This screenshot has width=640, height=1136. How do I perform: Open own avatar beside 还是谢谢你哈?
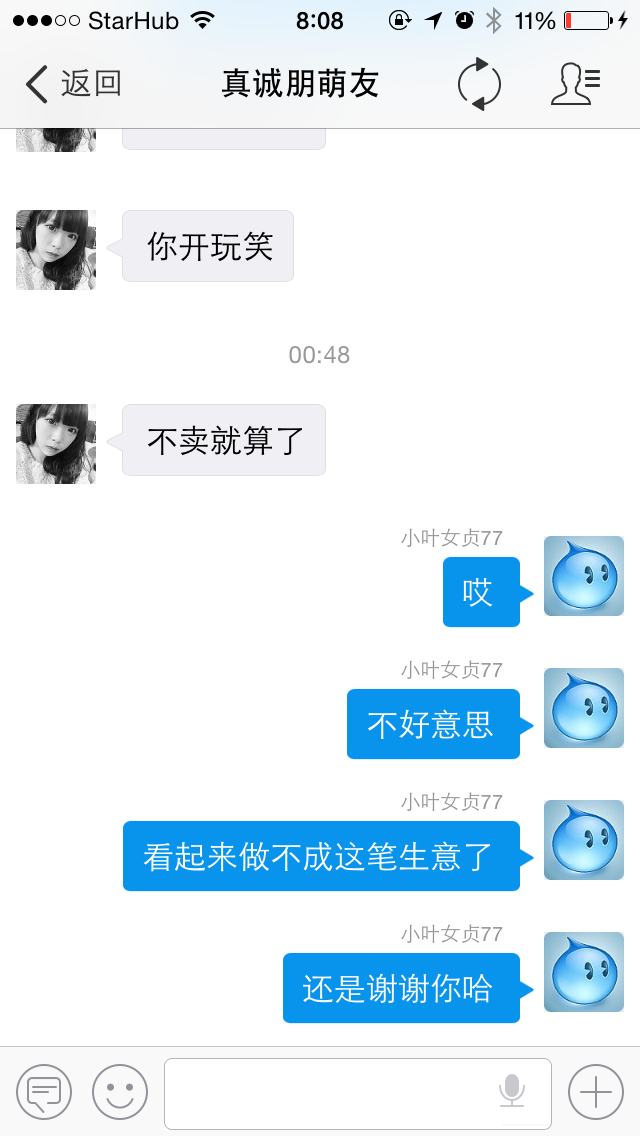(584, 972)
